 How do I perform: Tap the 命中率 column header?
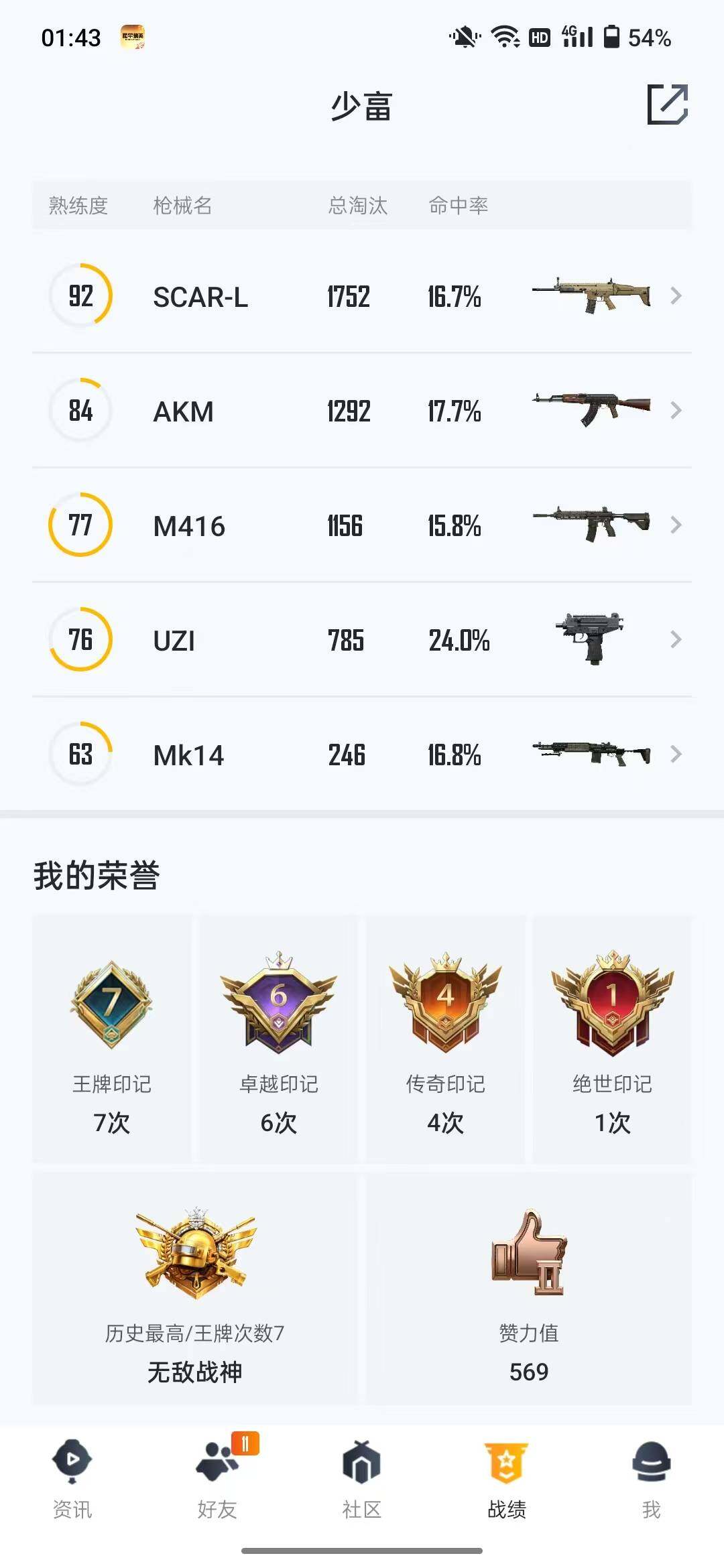click(459, 206)
